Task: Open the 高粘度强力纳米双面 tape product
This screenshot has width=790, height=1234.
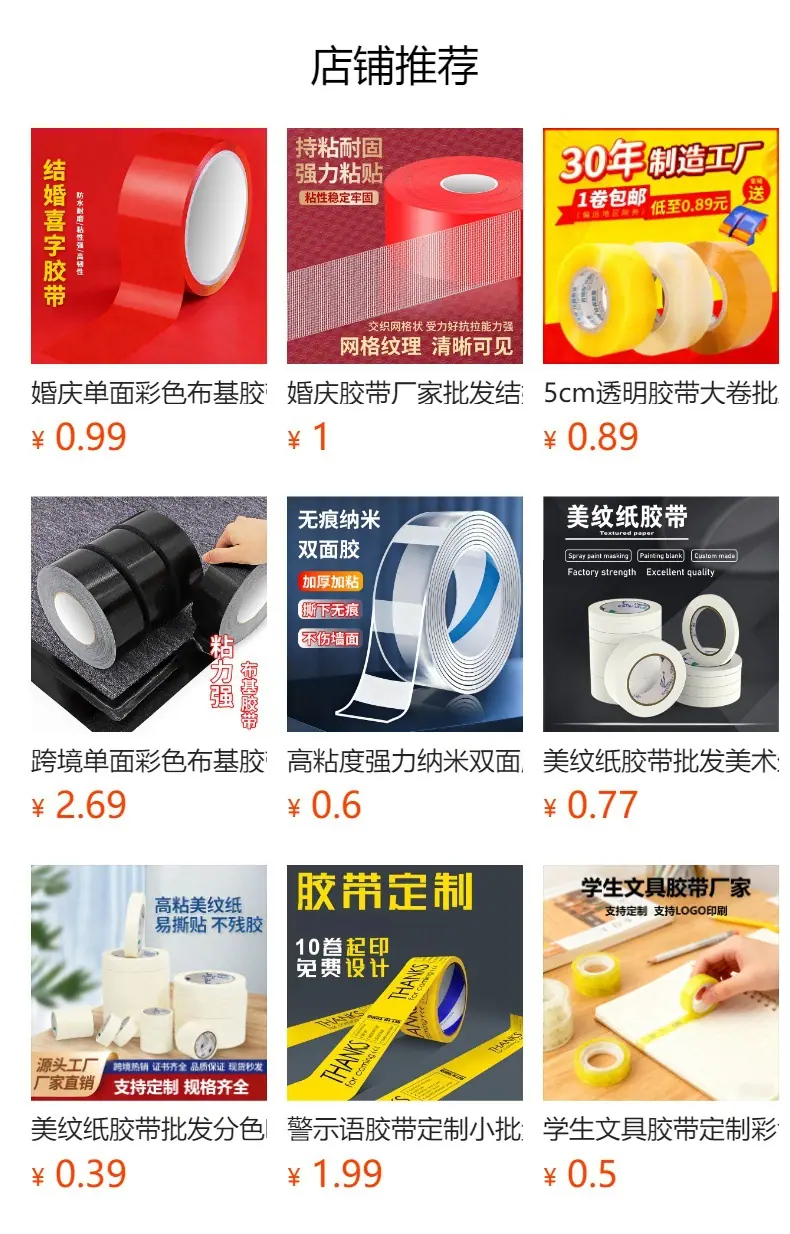Action: [x=404, y=614]
